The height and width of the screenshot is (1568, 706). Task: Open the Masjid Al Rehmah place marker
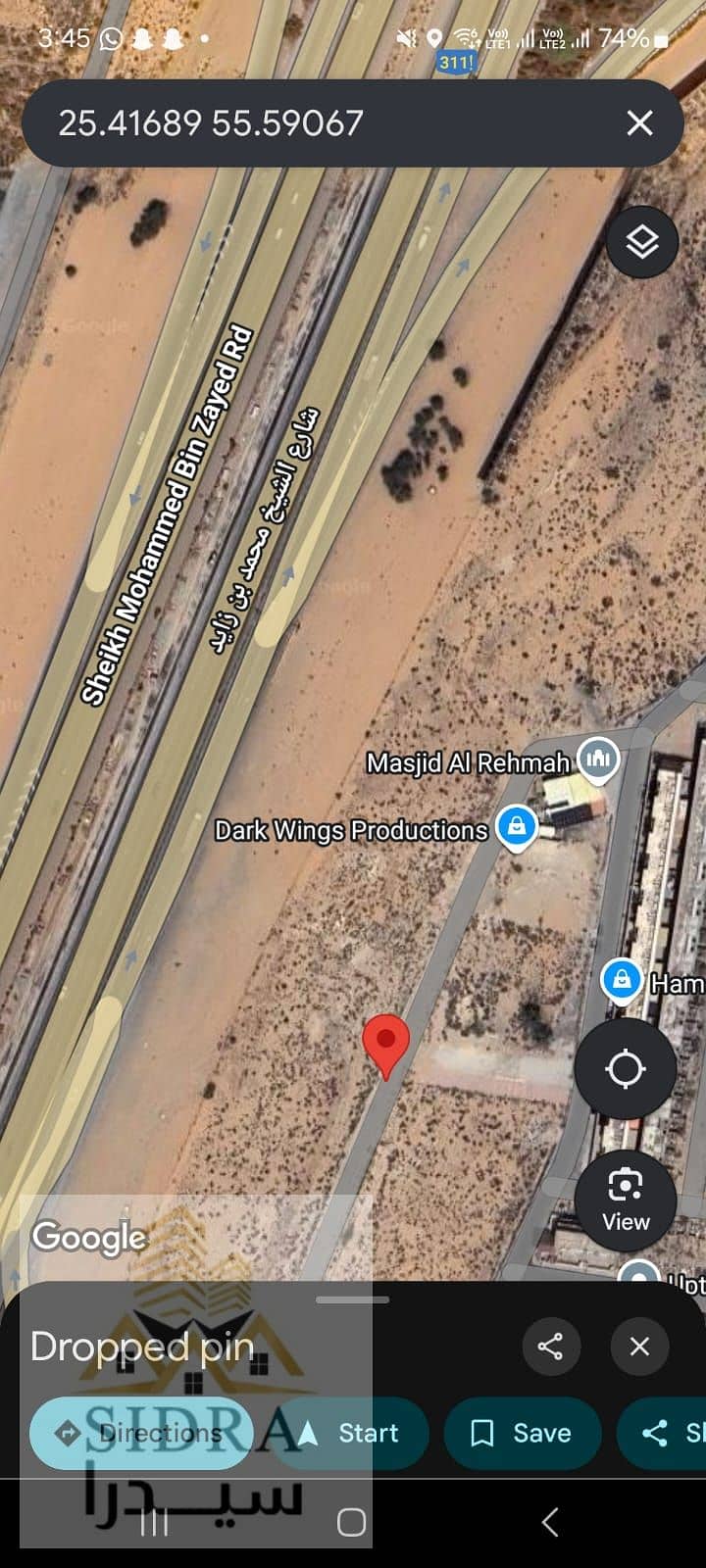(598, 759)
